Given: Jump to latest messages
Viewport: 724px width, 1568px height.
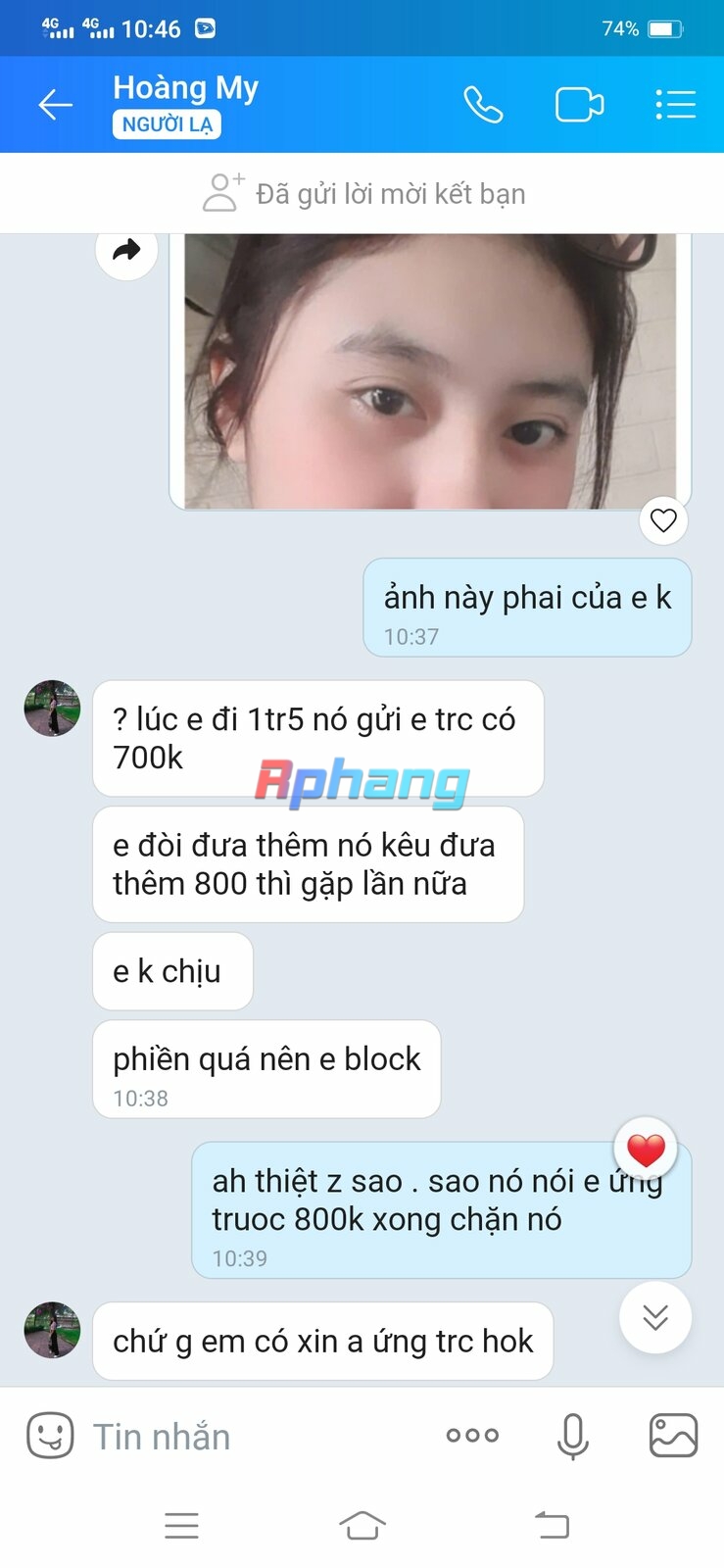Looking at the screenshot, I should [655, 1317].
